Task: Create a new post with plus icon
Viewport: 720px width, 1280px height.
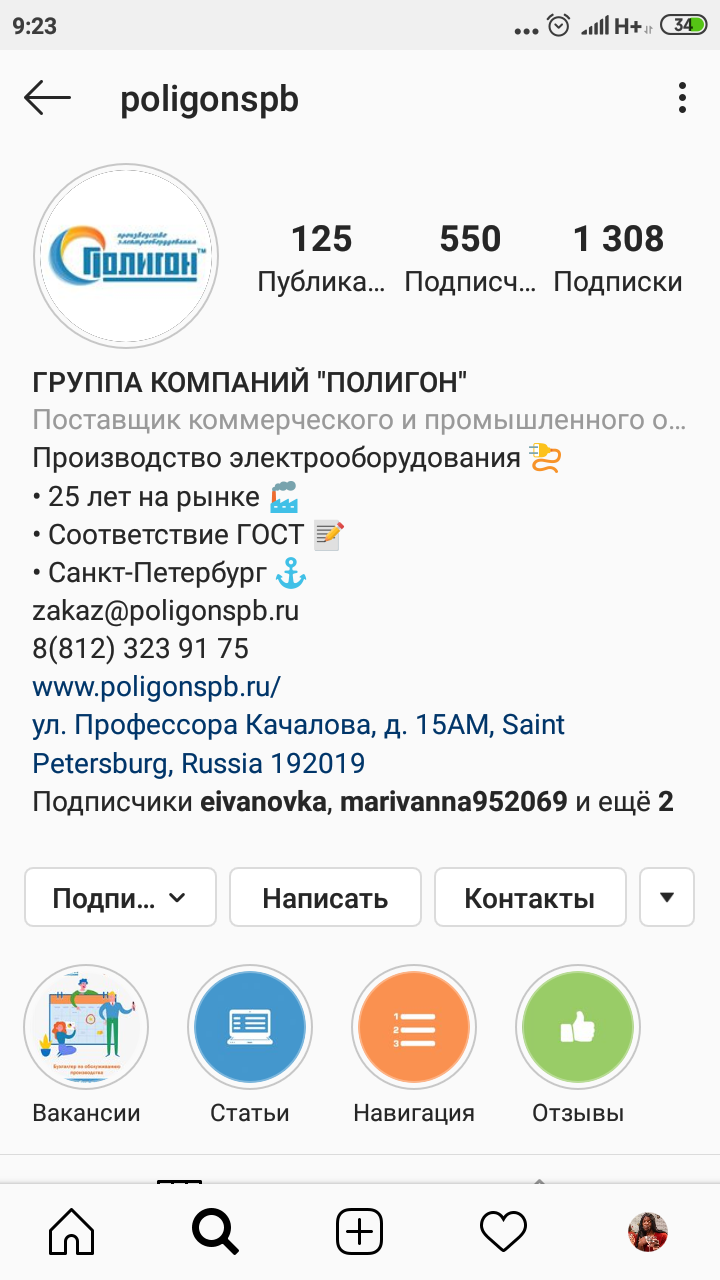Action: 360,1232
